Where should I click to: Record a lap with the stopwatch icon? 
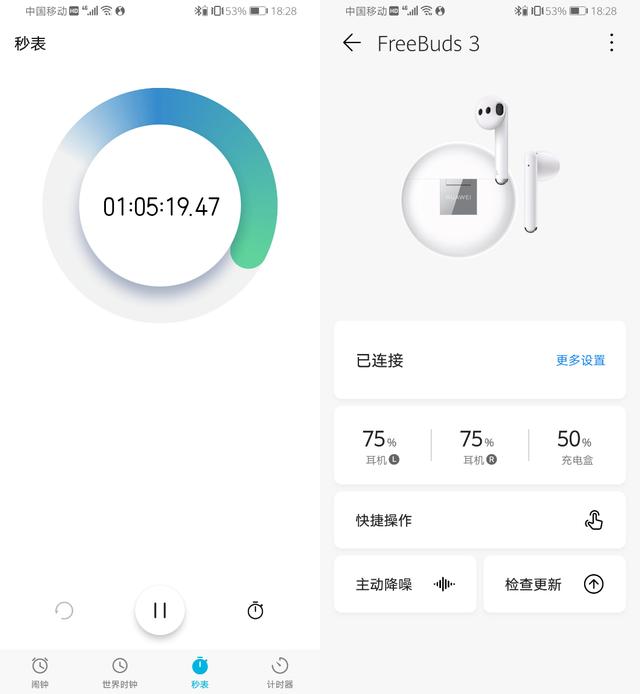point(255,610)
